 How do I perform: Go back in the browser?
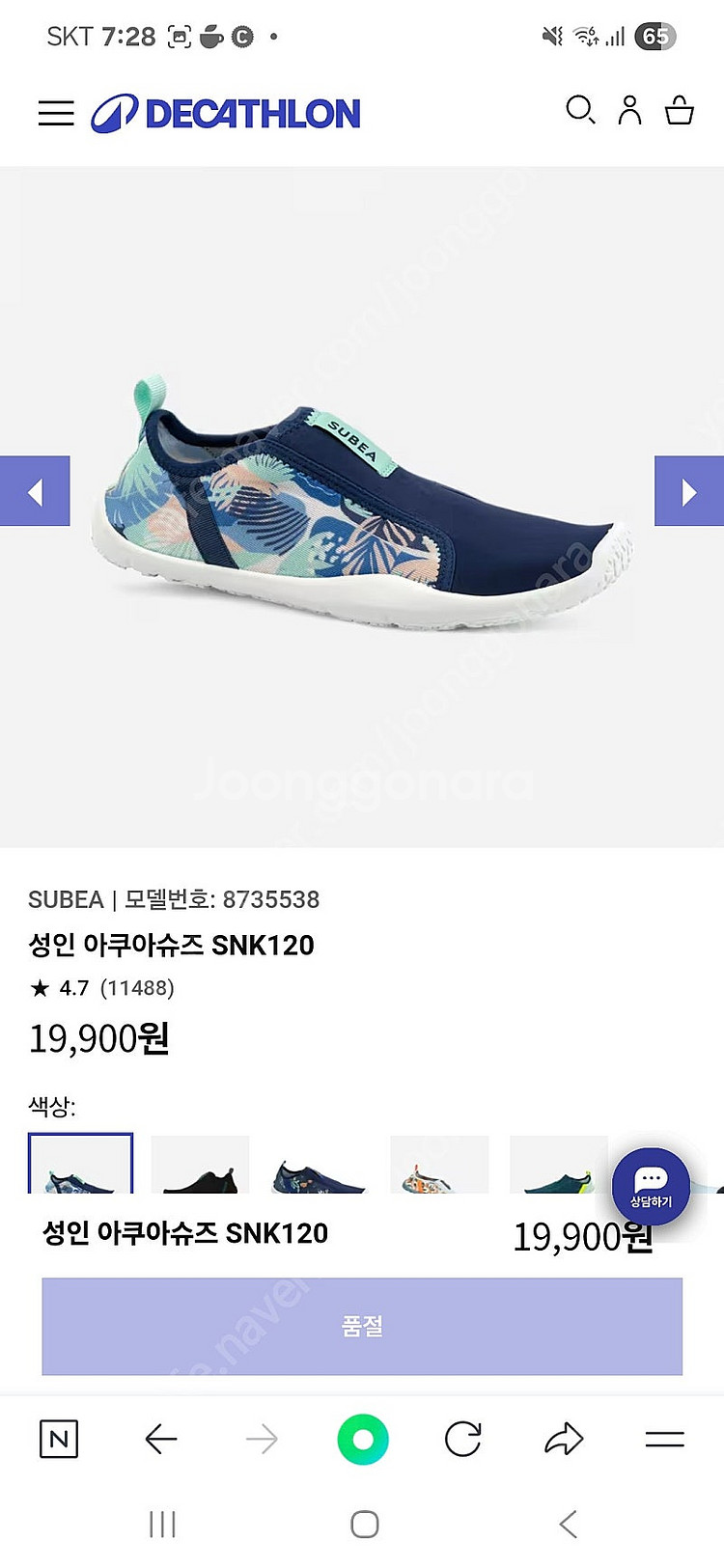160,1440
